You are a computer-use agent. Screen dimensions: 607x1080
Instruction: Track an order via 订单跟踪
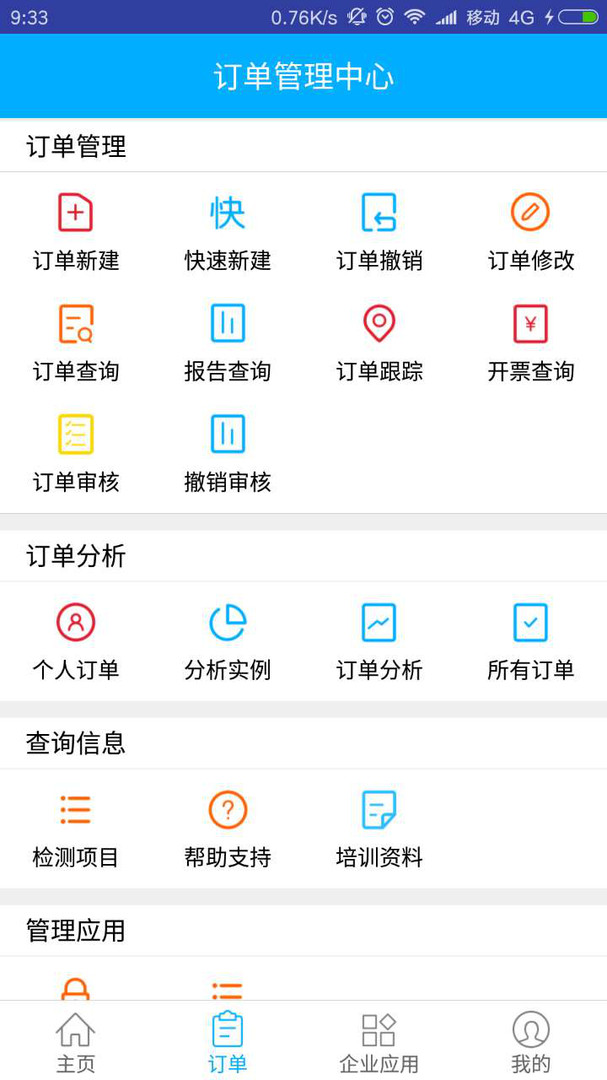(379, 343)
